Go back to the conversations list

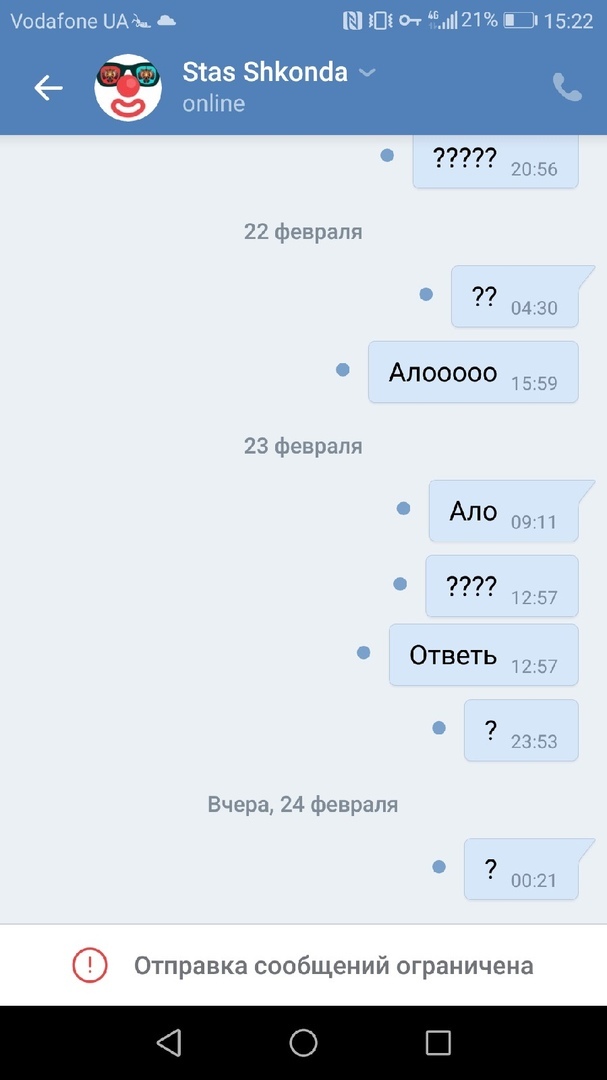click(48, 88)
